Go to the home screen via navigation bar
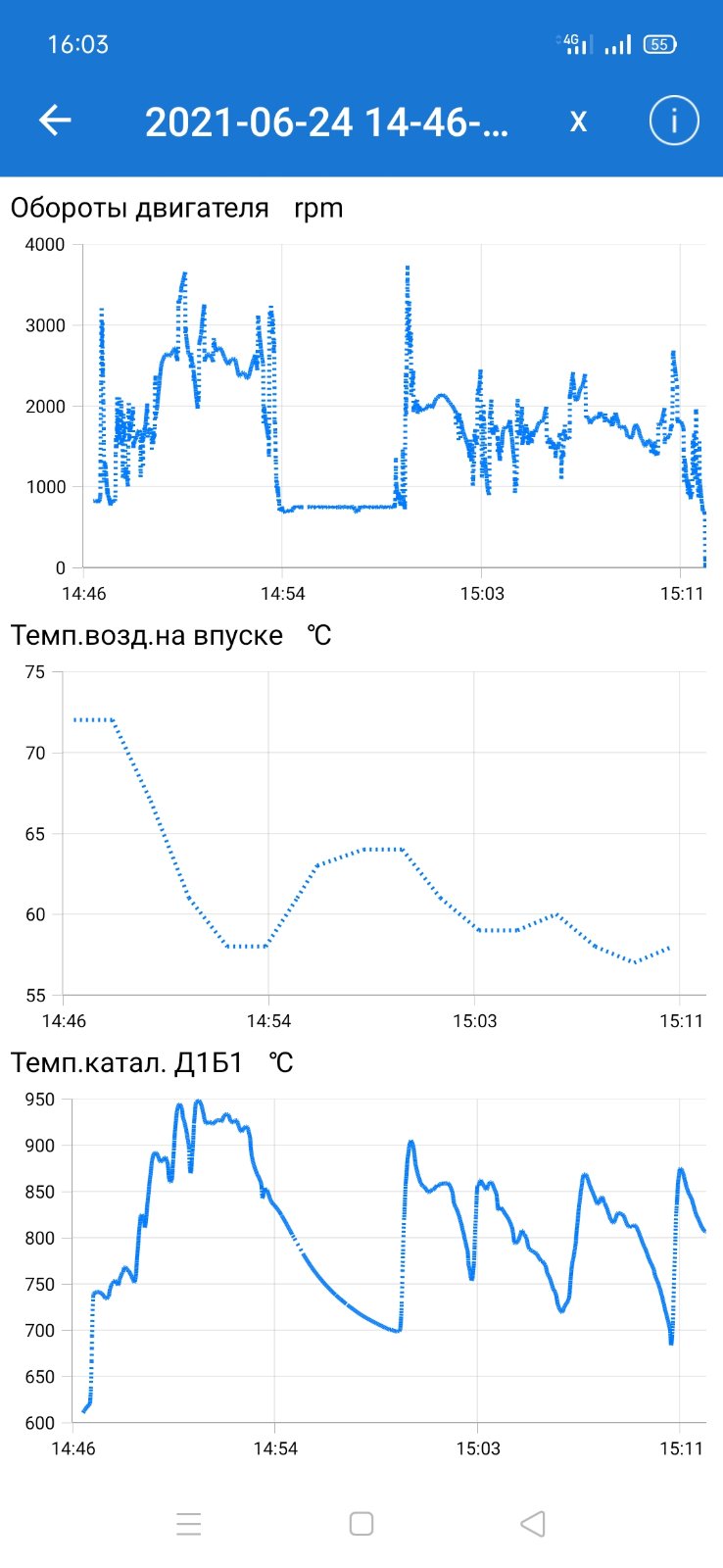Image resolution: width=723 pixels, height=1568 pixels. tap(361, 1524)
